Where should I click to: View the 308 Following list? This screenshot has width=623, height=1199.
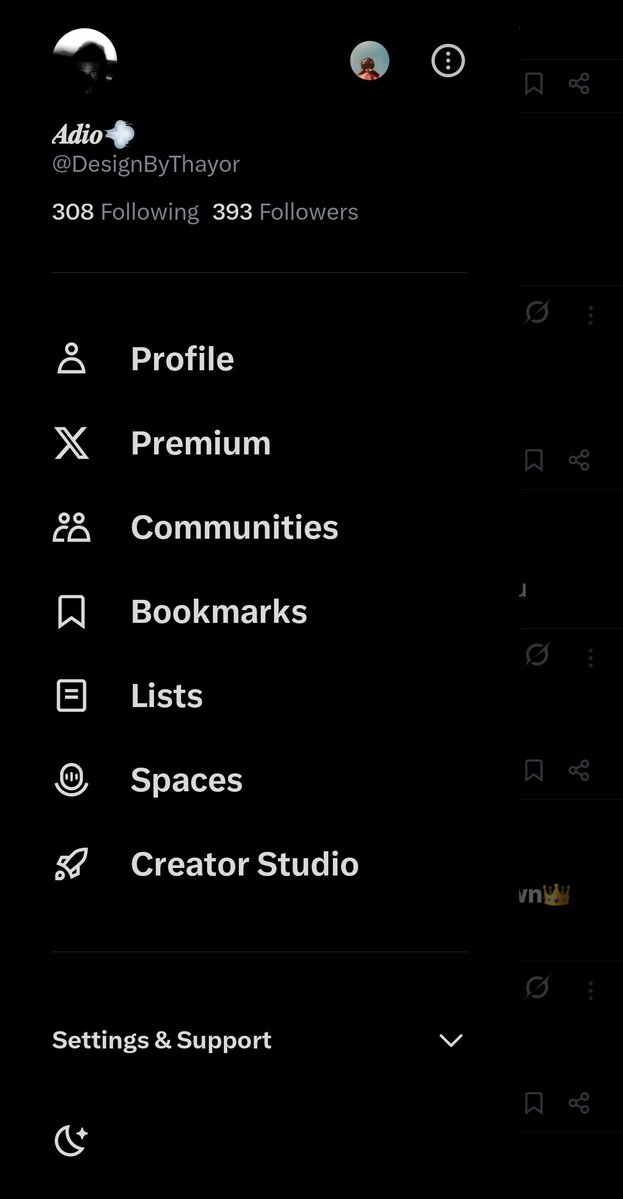[x=125, y=212]
